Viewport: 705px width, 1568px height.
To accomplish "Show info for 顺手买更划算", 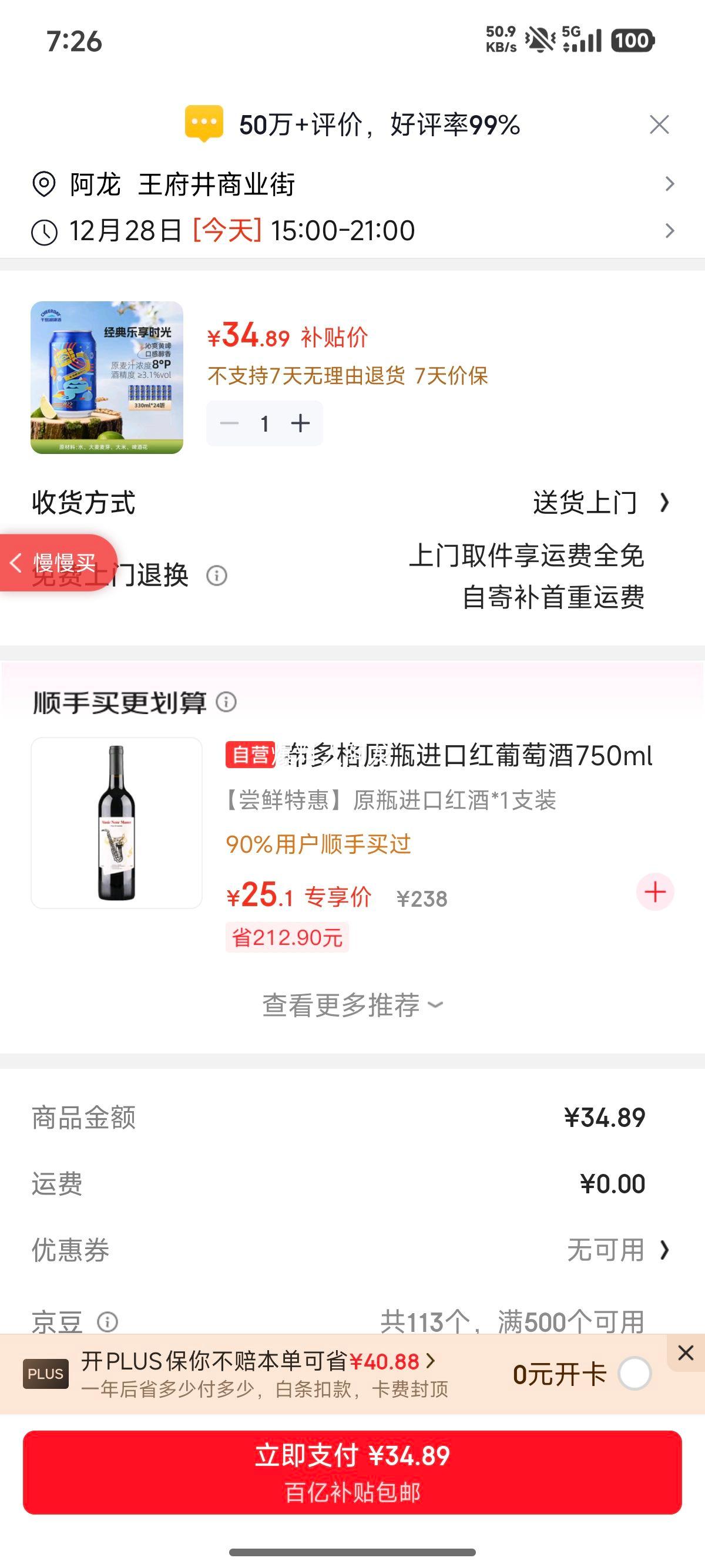I will click(x=226, y=702).
